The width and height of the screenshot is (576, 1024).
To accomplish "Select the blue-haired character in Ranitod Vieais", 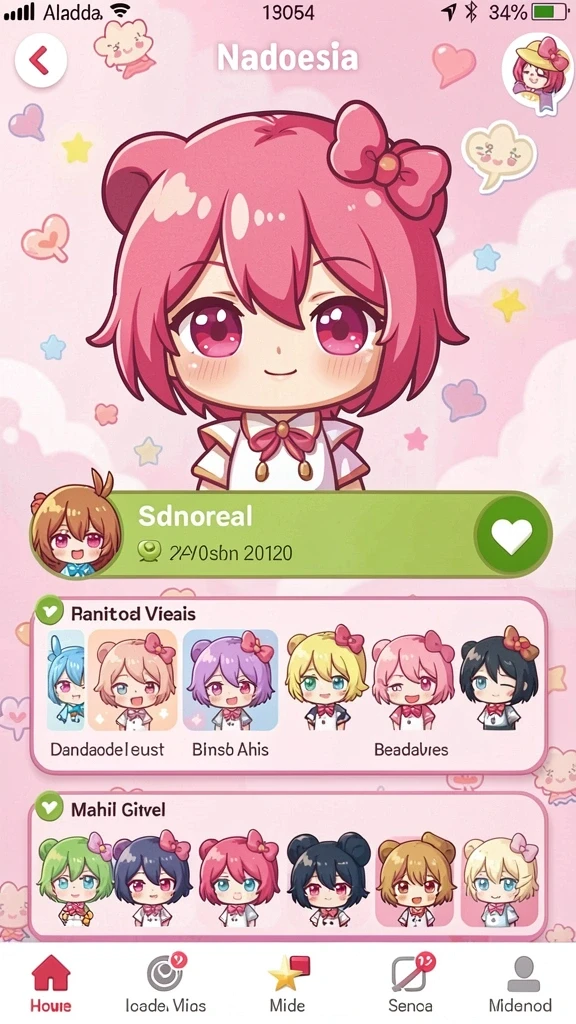I will (x=65, y=680).
